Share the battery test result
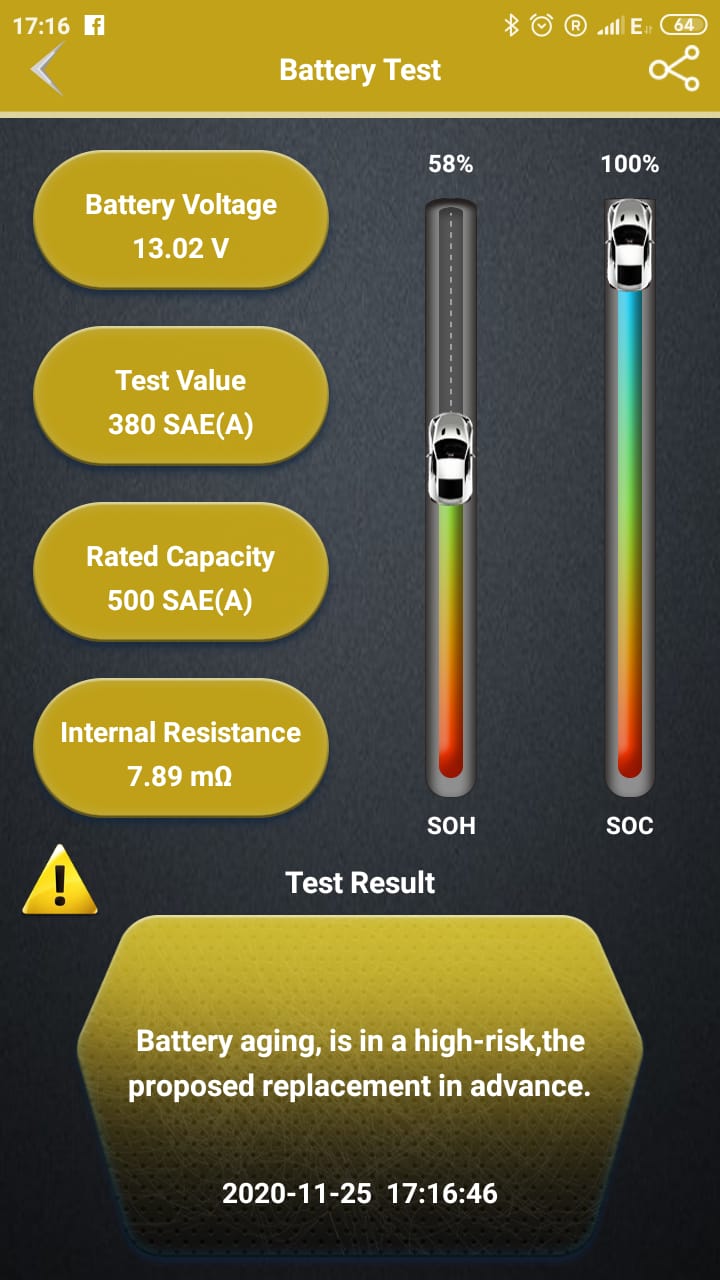Screen dimensions: 720x1280 674,70
